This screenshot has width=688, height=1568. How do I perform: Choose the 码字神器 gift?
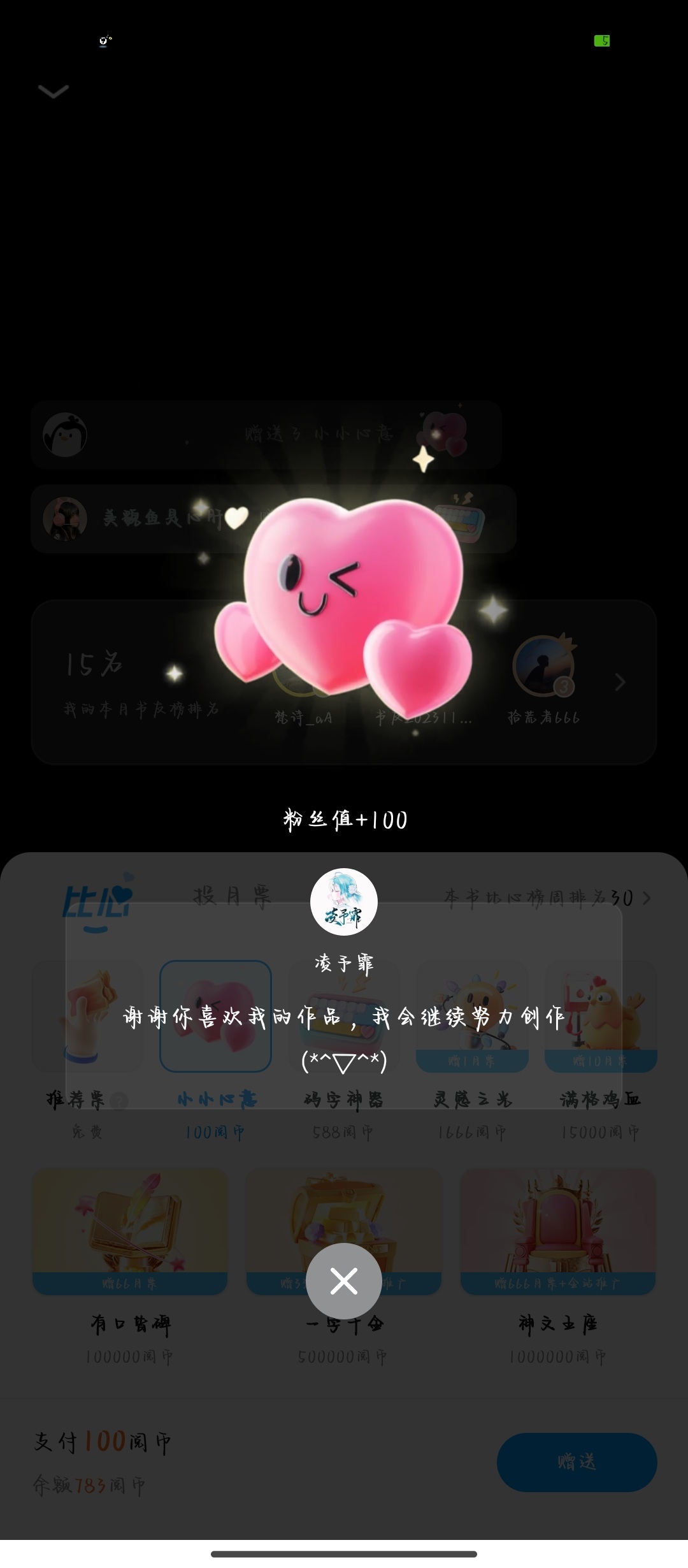[x=344, y=1049]
